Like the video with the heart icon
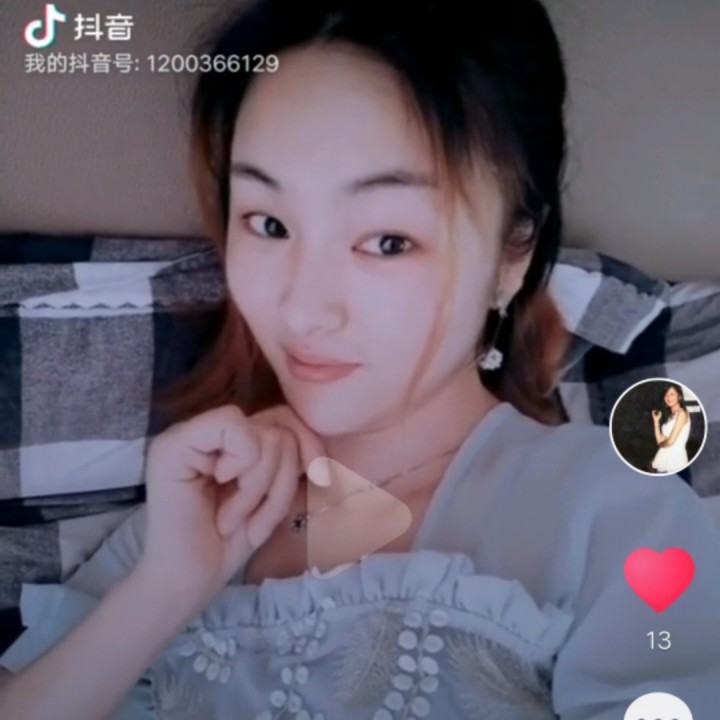 pyautogui.click(x=659, y=578)
